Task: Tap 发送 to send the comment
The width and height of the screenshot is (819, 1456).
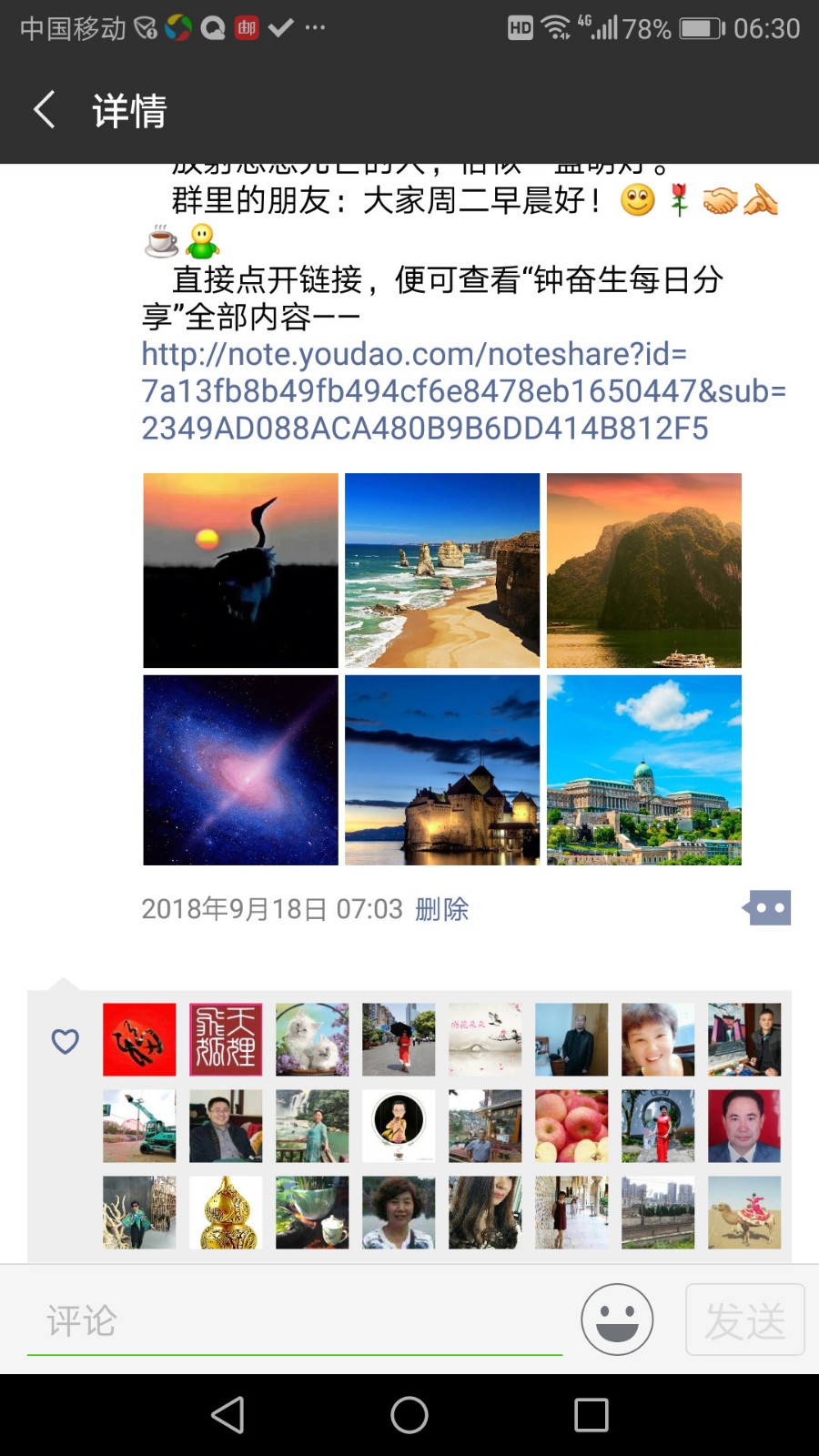Action: click(x=745, y=1319)
